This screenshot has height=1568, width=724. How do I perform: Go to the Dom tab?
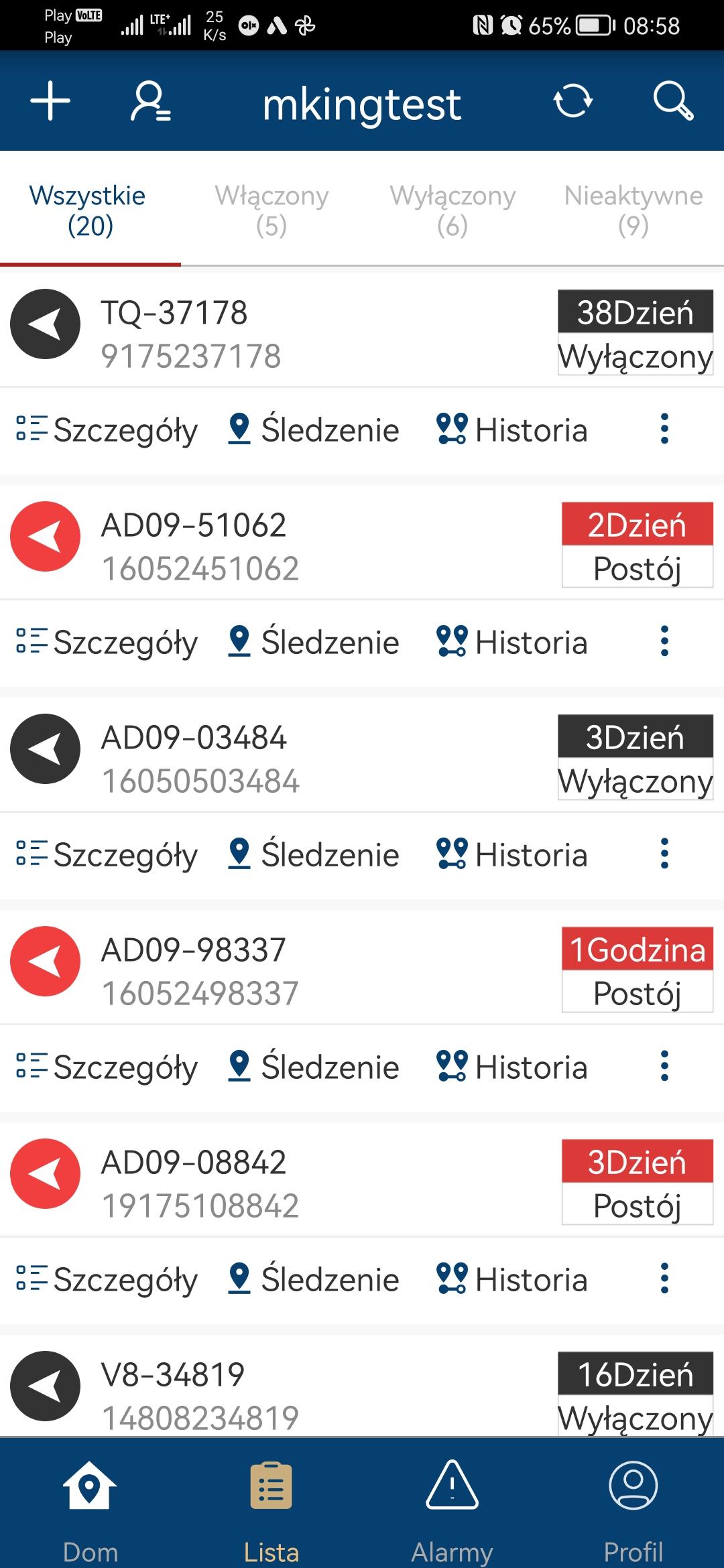[x=90, y=1511]
